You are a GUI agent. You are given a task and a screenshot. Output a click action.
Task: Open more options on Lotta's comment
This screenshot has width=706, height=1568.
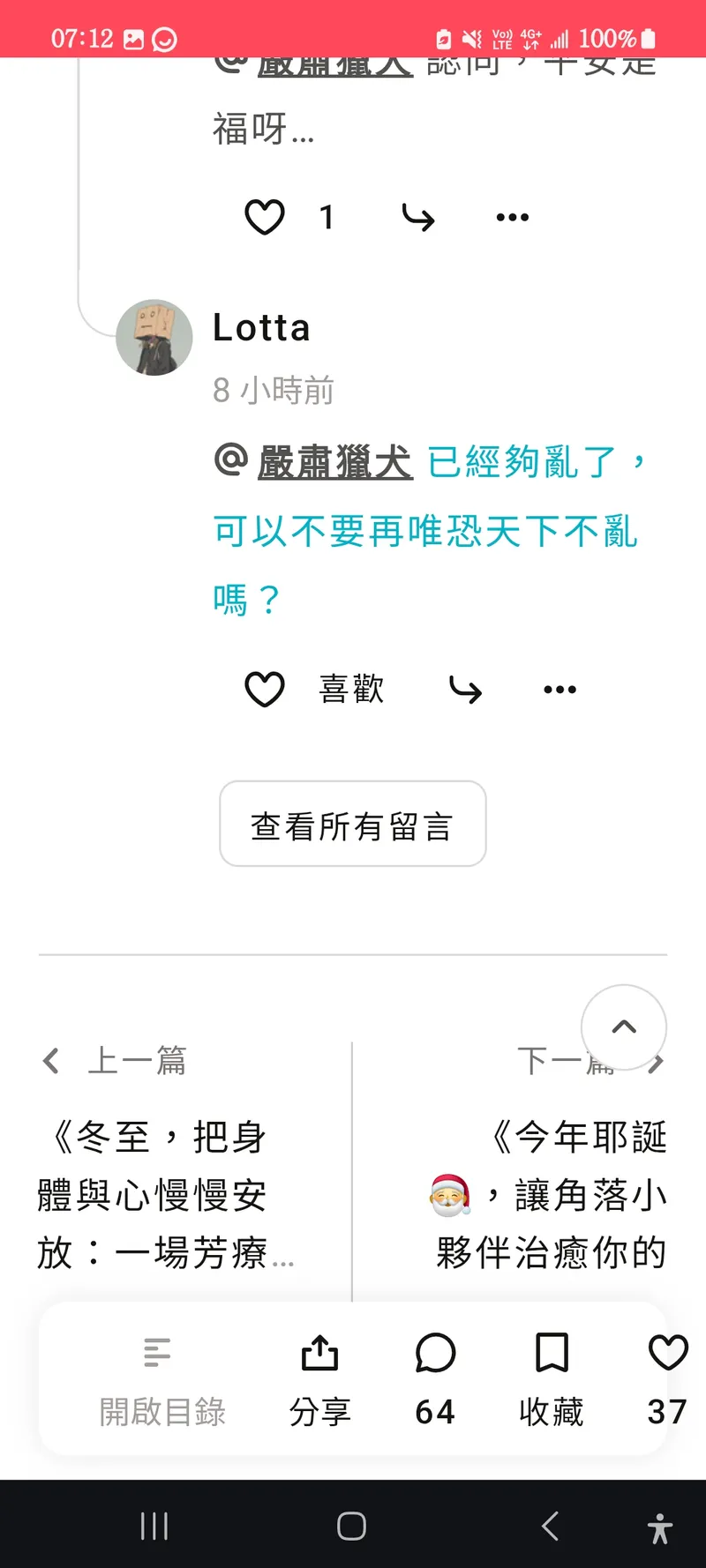(x=560, y=689)
